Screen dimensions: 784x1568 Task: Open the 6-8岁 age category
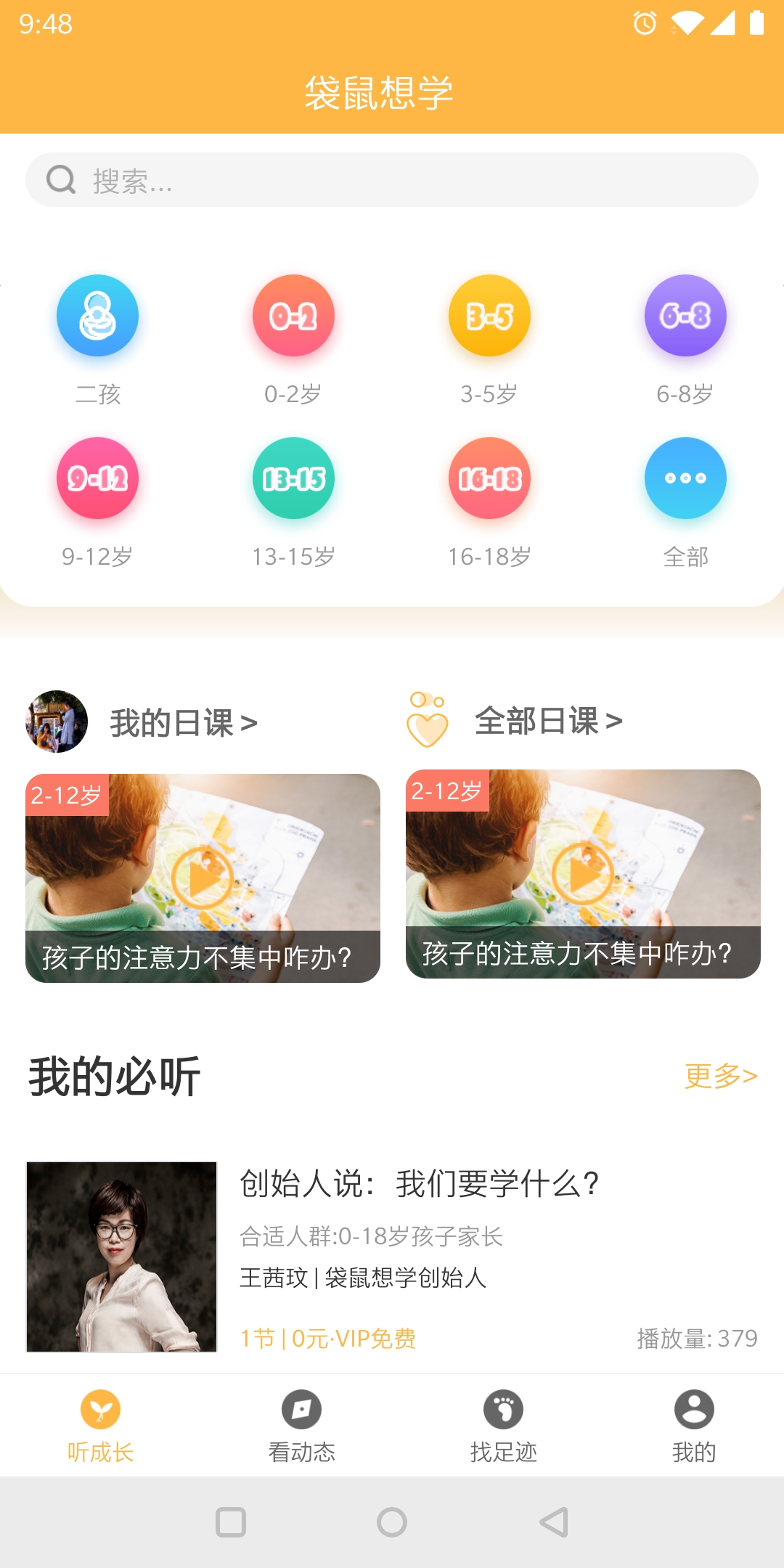pos(685,315)
